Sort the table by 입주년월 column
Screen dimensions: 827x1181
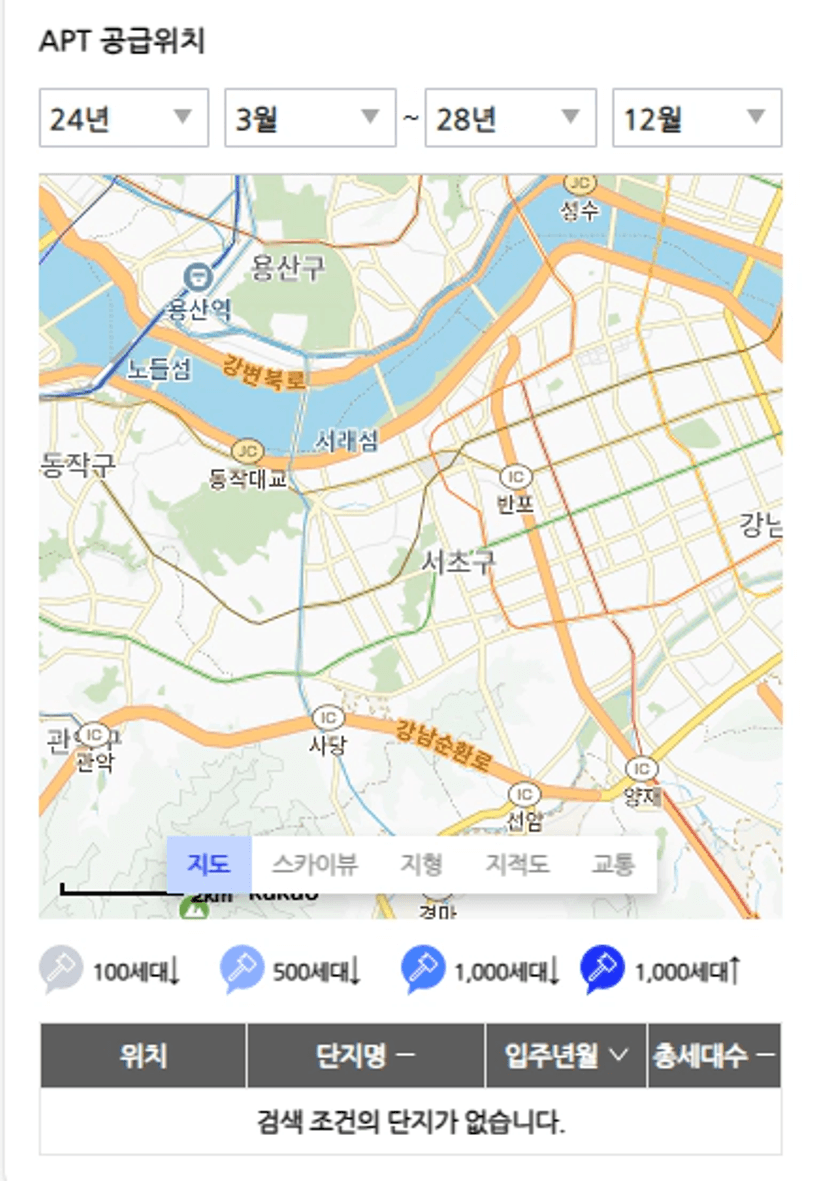566,1055
